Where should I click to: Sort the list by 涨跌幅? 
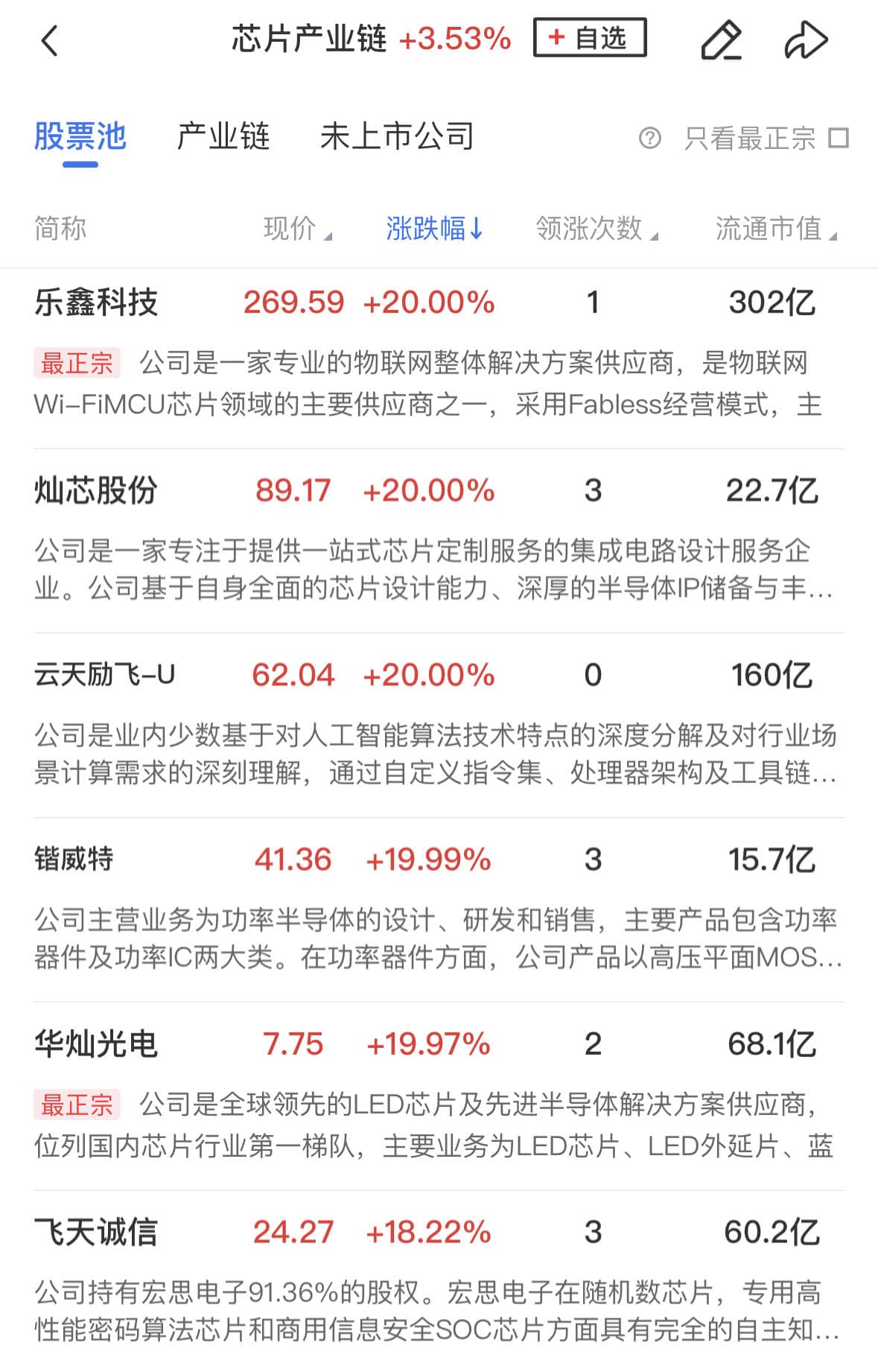coord(435,229)
